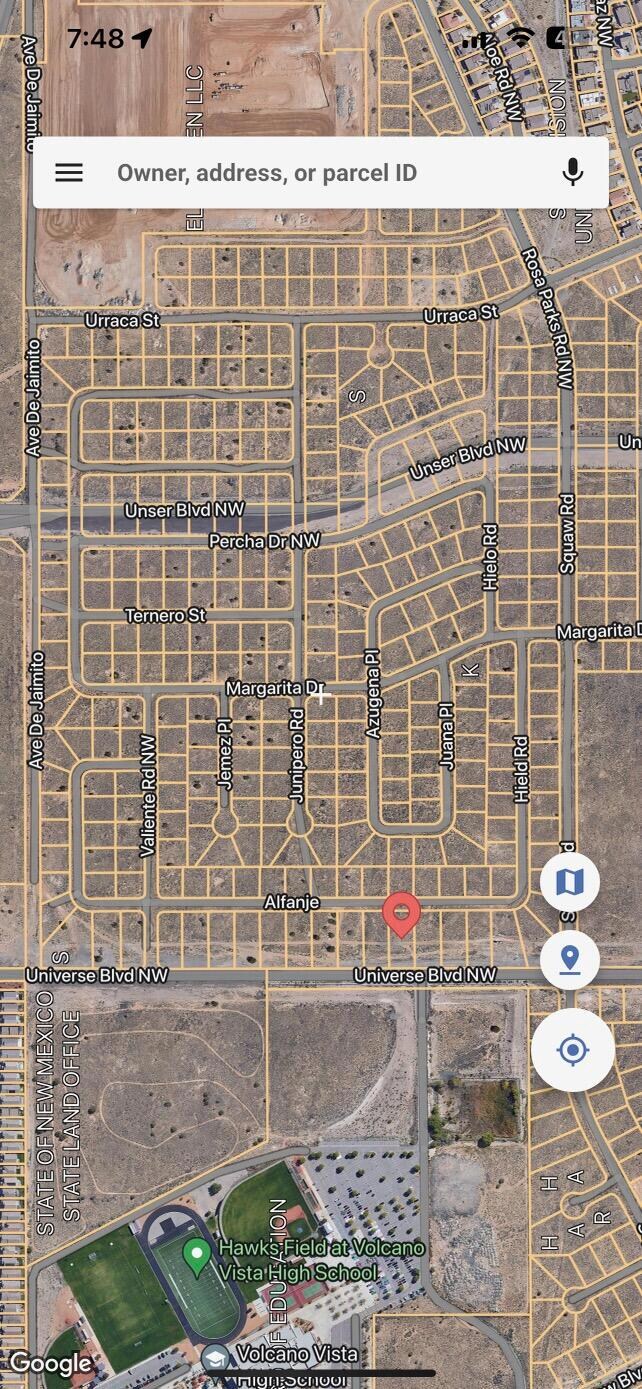Center map on my current location
642x1389 pixels.
(x=572, y=1050)
